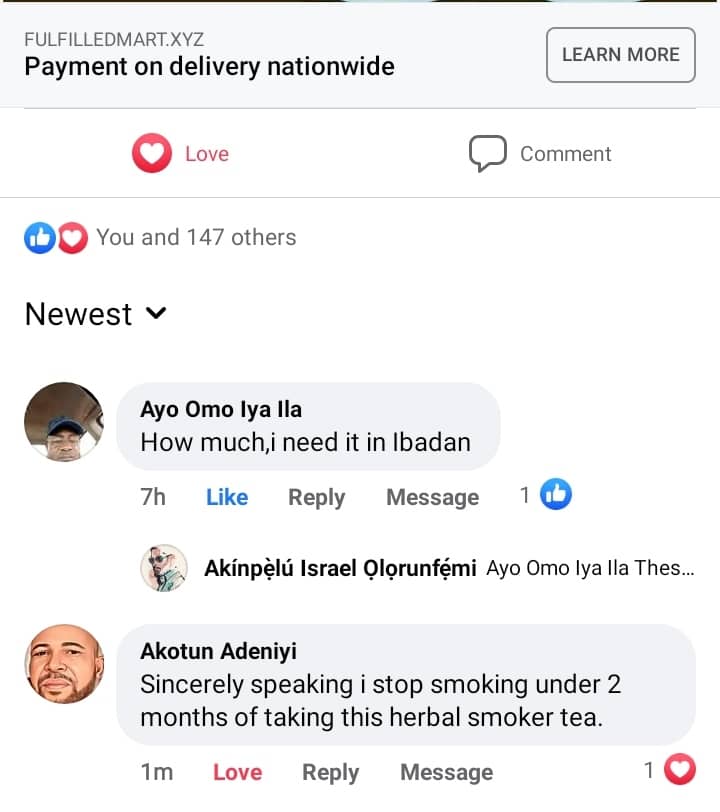The height and width of the screenshot is (812, 720).
Task: Message Ayo Omo Iya Ila
Action: 432,497
